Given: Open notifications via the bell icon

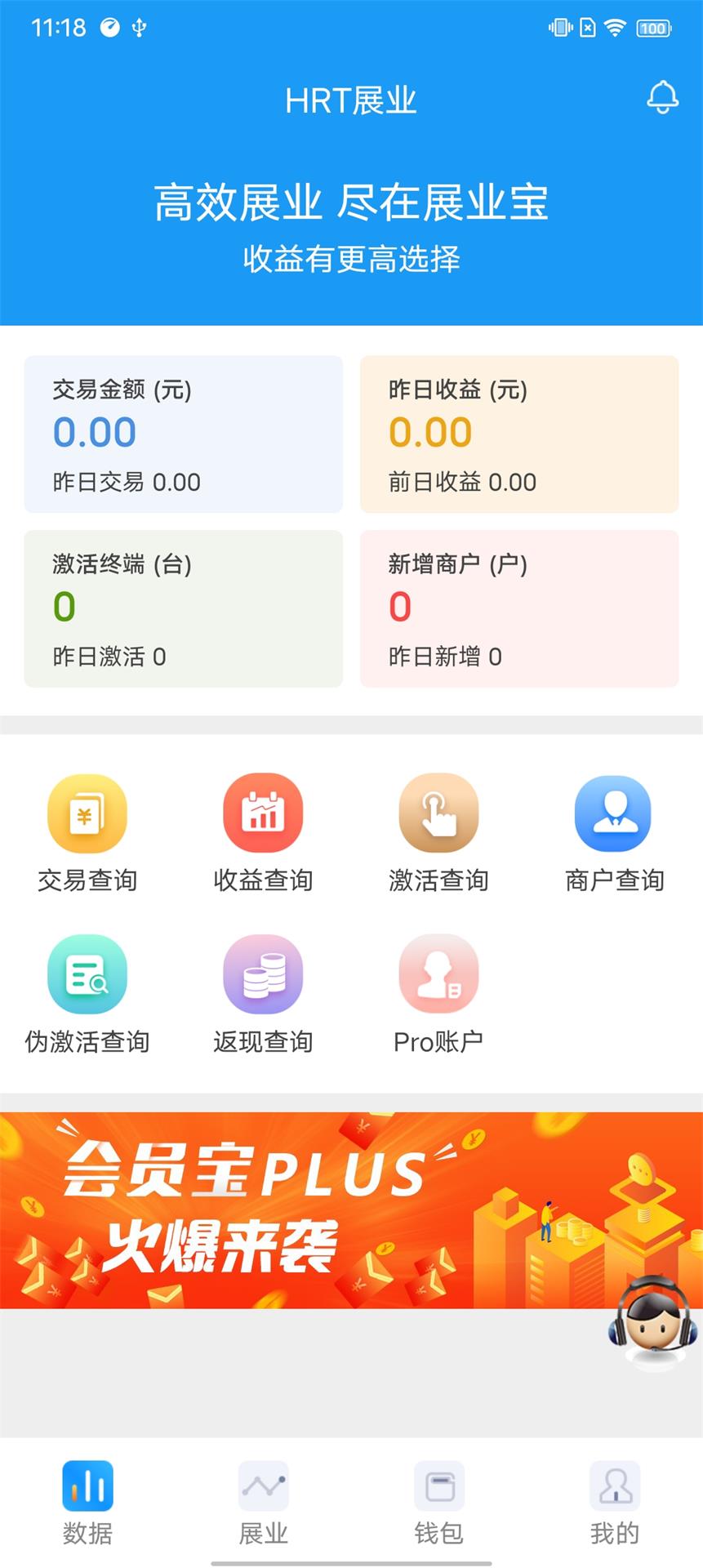Looking at the screenshot, I should (663, 96).
